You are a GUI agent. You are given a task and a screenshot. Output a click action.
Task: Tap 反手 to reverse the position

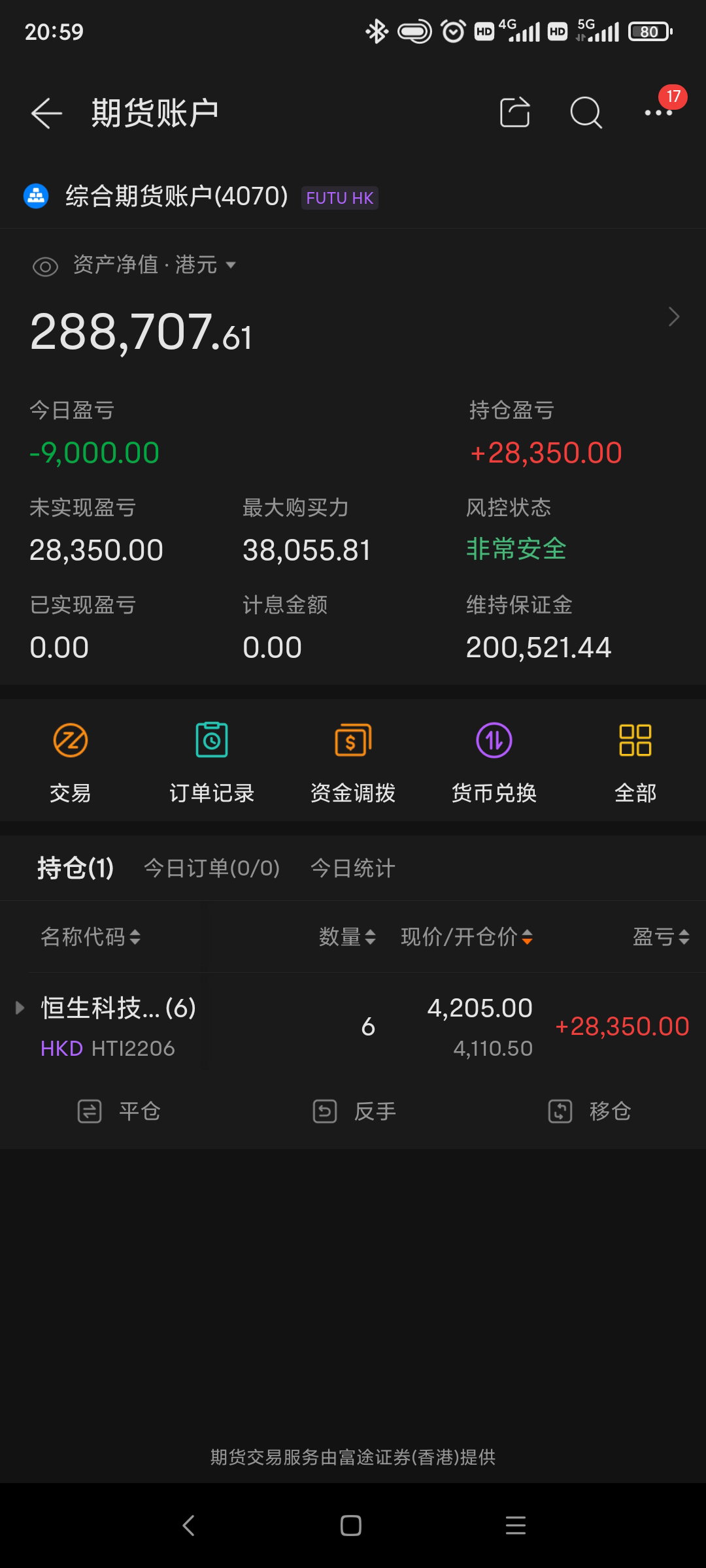(355, 1111)
